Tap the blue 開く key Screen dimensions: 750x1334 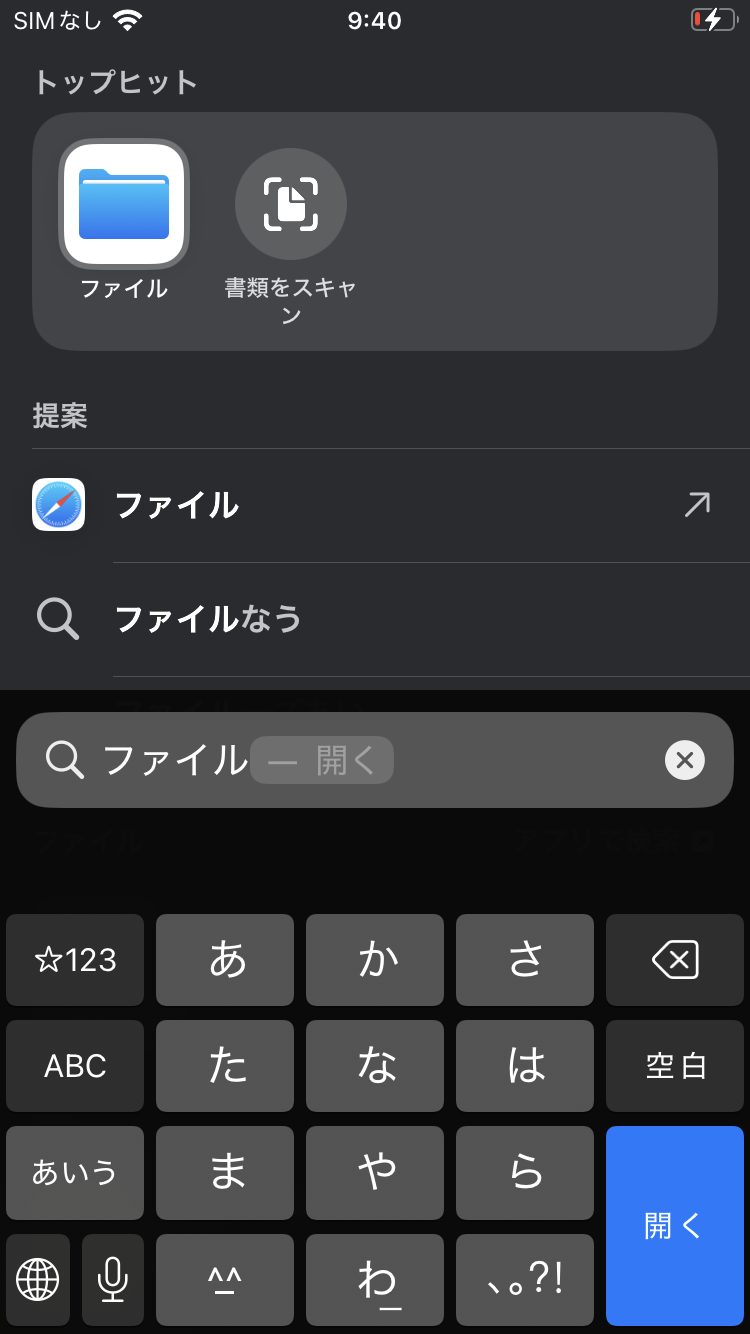click(674, 1225)
